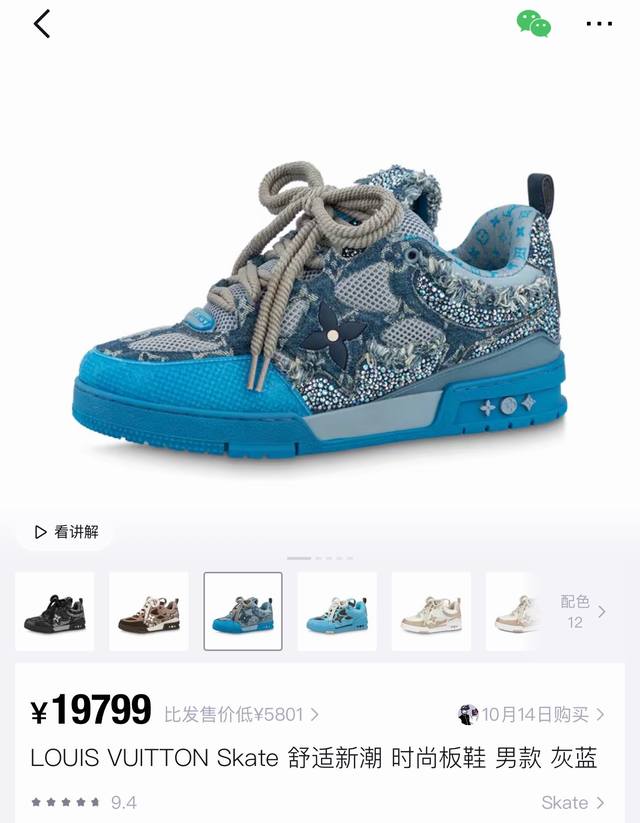Screen dimensions: 640x823
Task: Select the light blue sneaker thumbnail
Action: (x=337, y=611)
